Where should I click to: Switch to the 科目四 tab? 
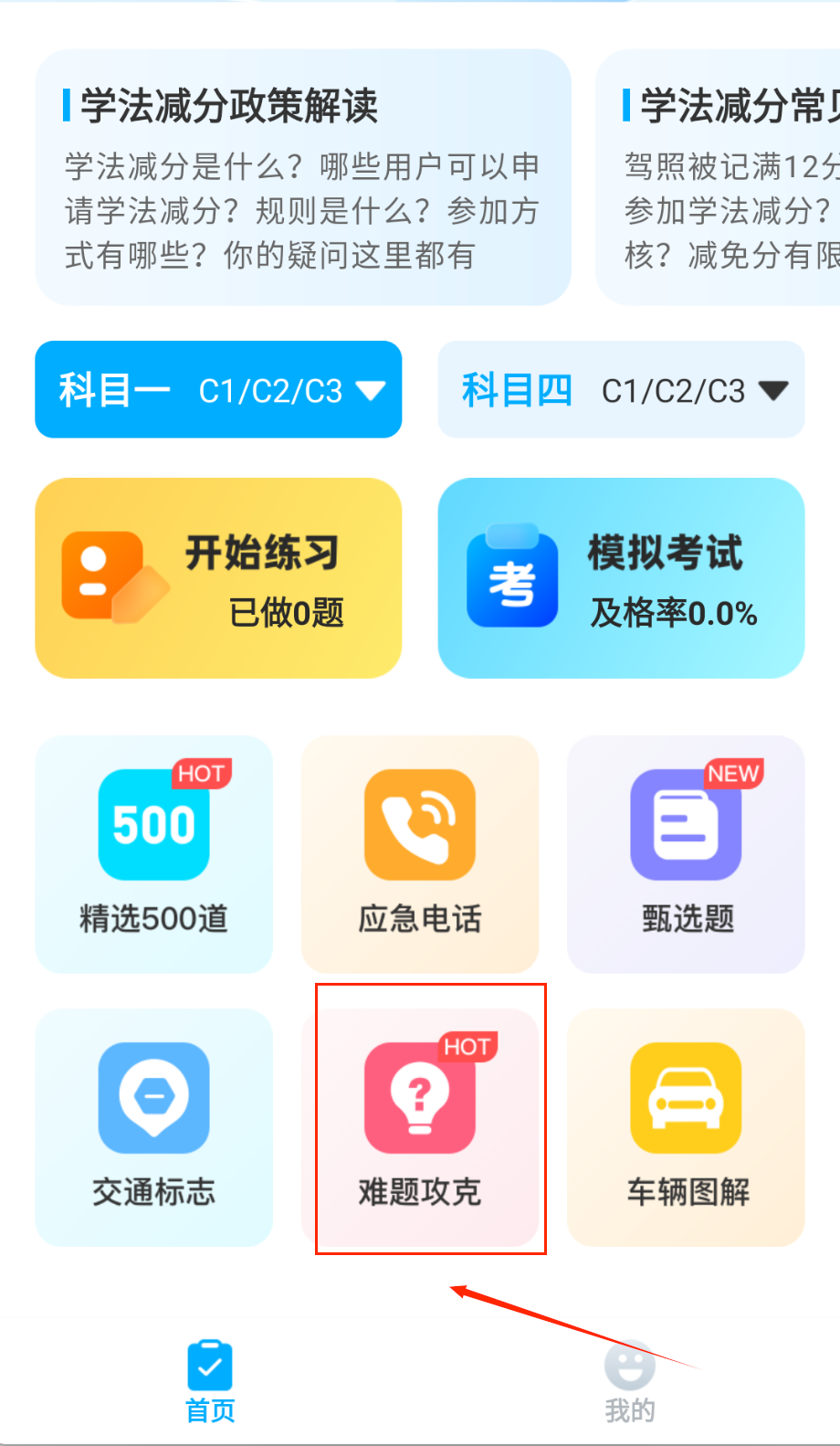tap(517, 390)
